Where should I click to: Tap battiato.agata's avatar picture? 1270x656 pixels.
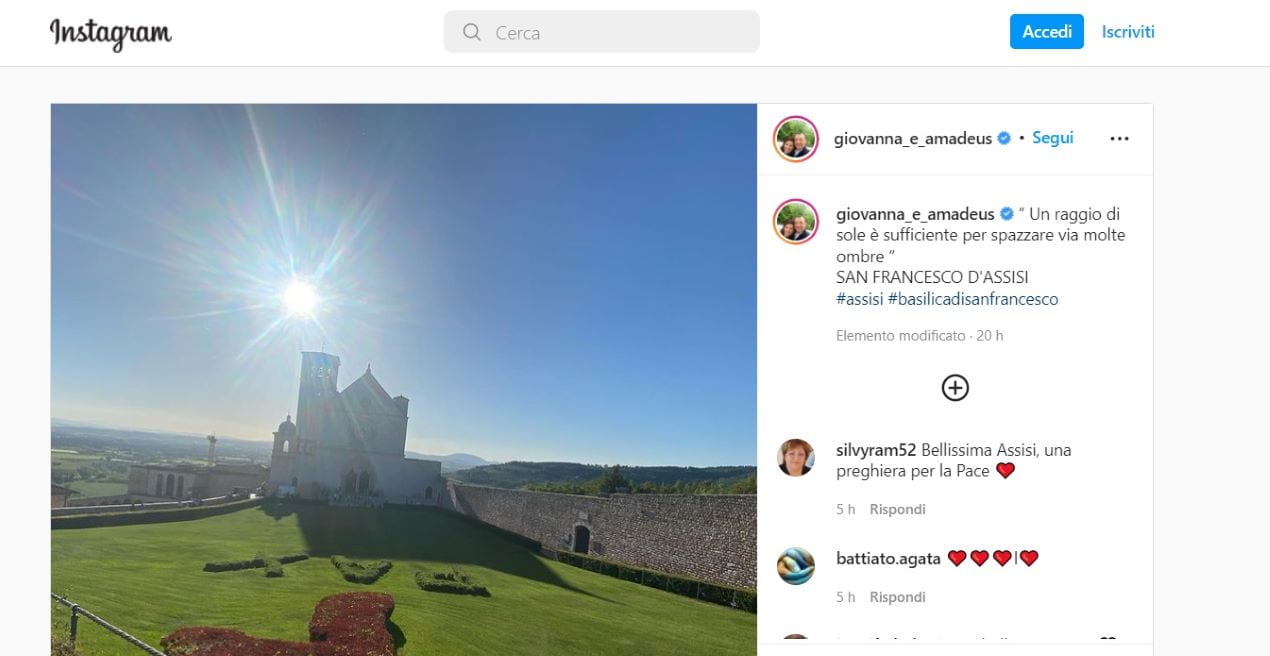coord(796,566)
